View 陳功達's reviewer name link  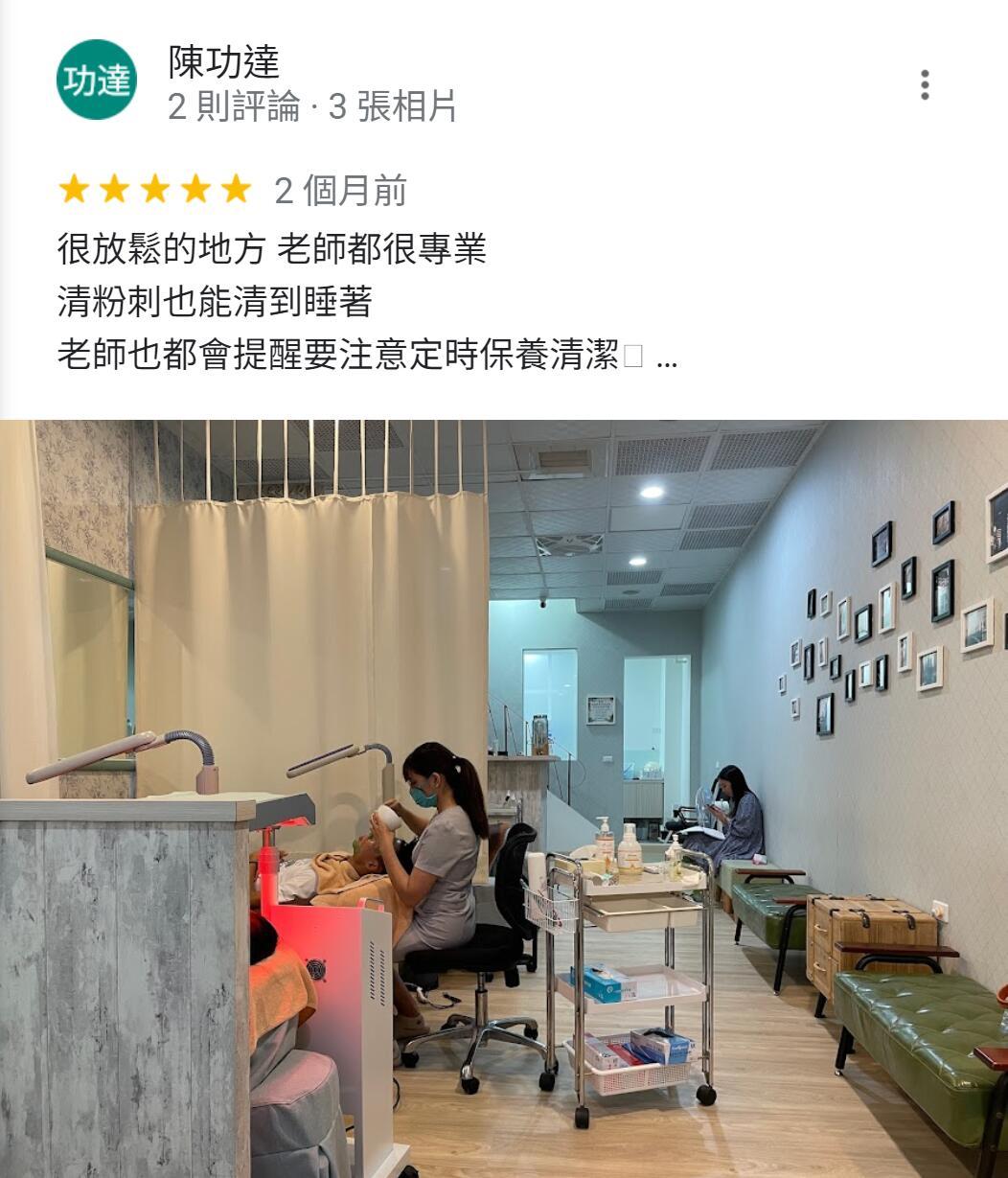pos(224,62)
